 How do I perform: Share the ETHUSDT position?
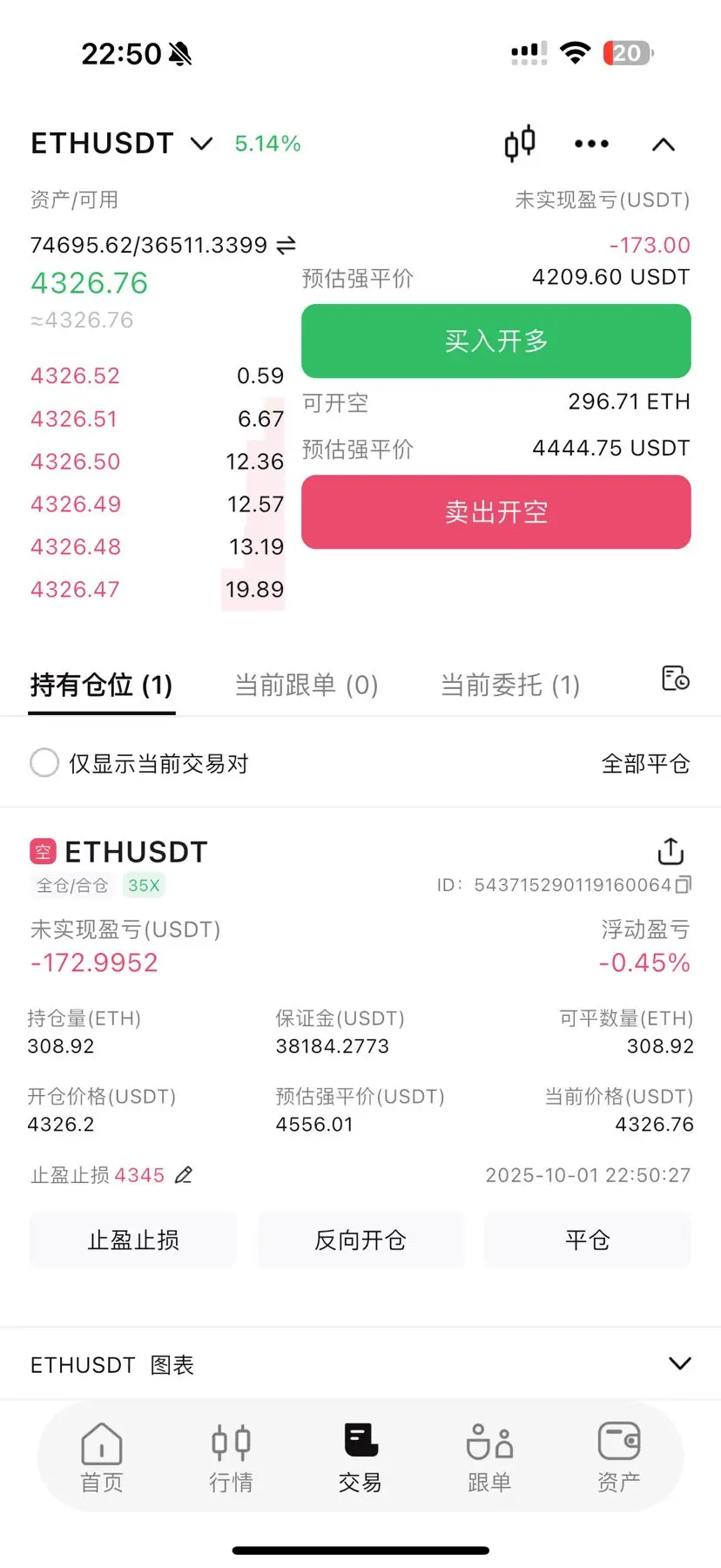(x=670, y=851)
